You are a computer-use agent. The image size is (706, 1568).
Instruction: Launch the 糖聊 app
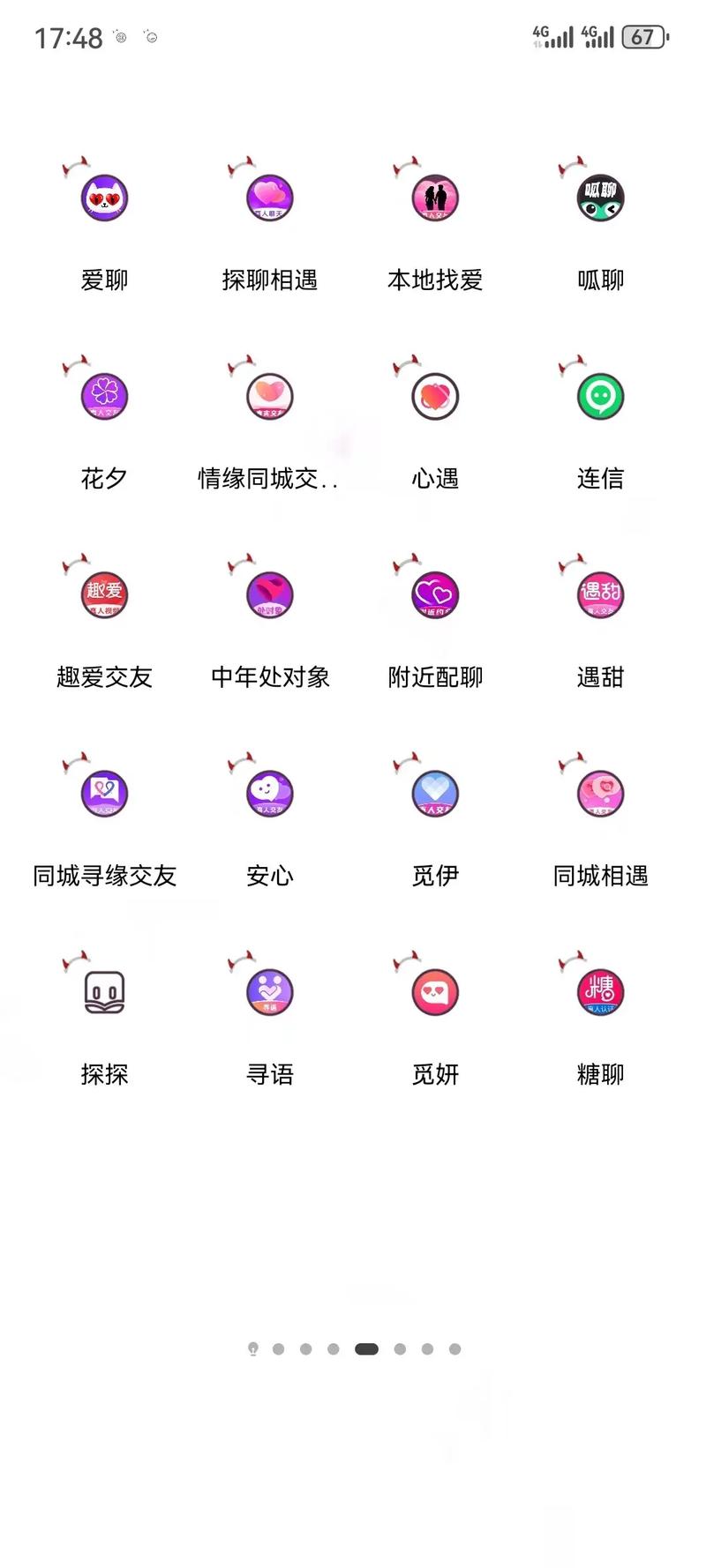(600, 992)
